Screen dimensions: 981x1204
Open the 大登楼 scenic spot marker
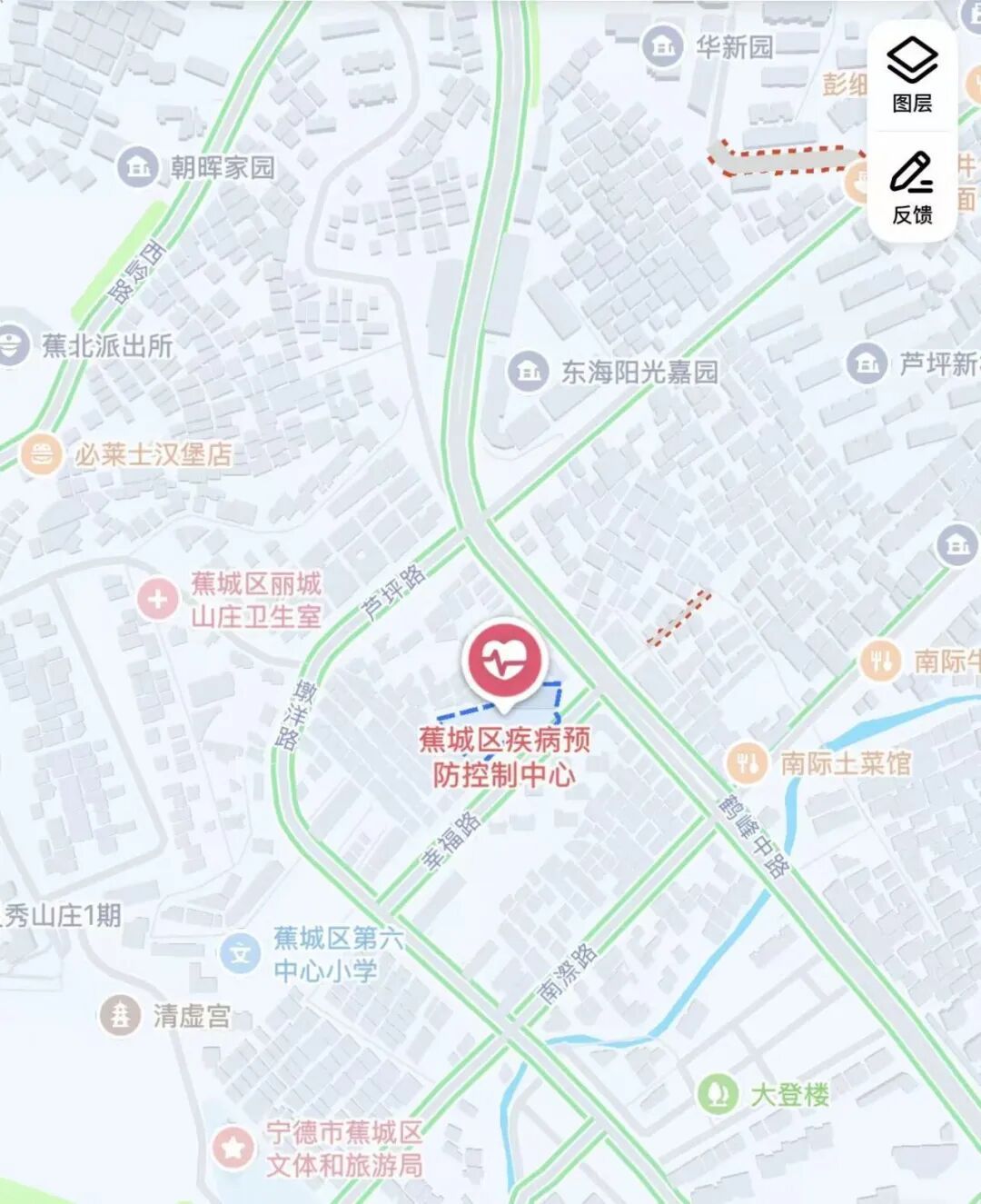718,1094
